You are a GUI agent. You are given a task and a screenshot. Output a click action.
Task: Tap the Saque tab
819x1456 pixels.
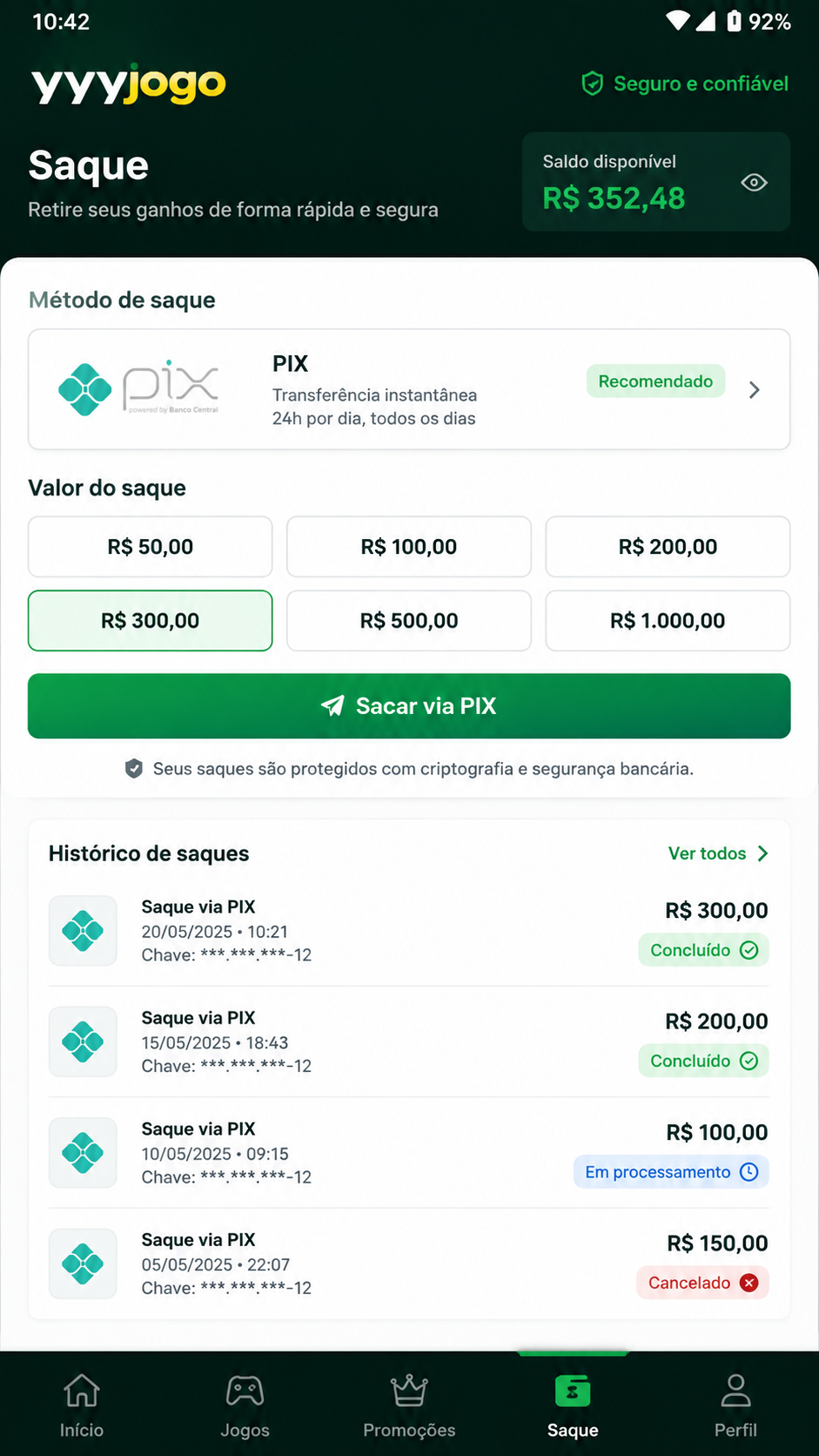[x=573, y=1405]
